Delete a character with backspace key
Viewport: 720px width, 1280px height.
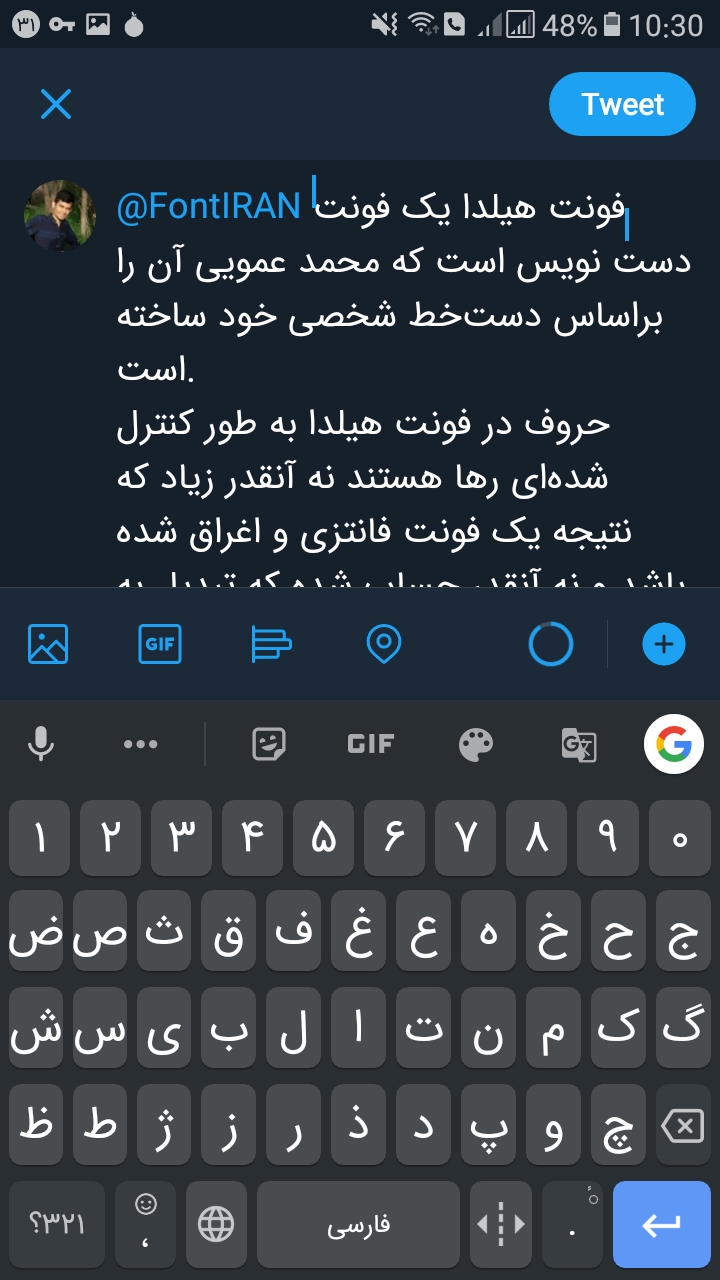click(681, 1129)
